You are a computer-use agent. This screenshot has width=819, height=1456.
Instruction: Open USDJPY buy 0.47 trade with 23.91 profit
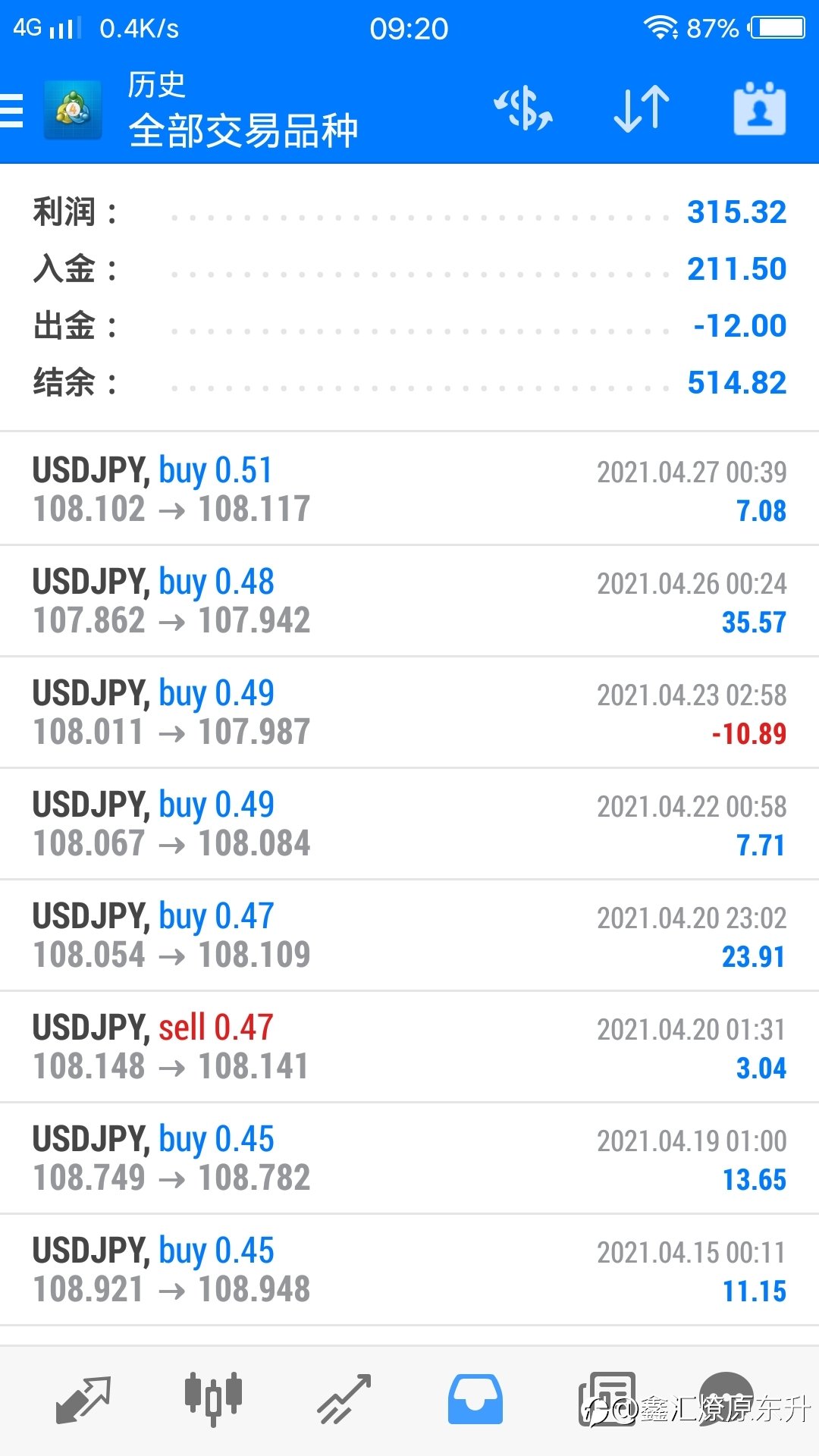click(409, 935)
